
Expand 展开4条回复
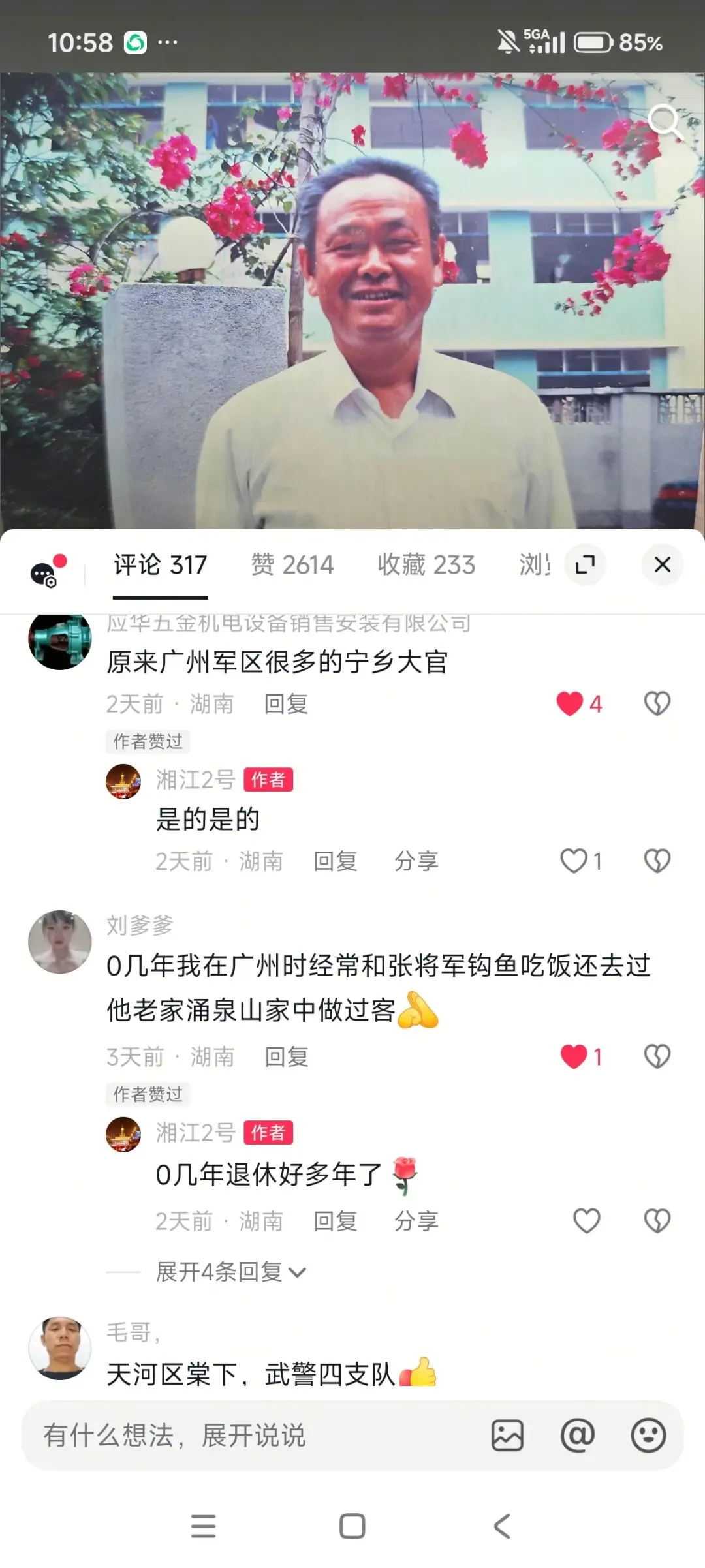pyautogui.click(x=231, y=1272)
